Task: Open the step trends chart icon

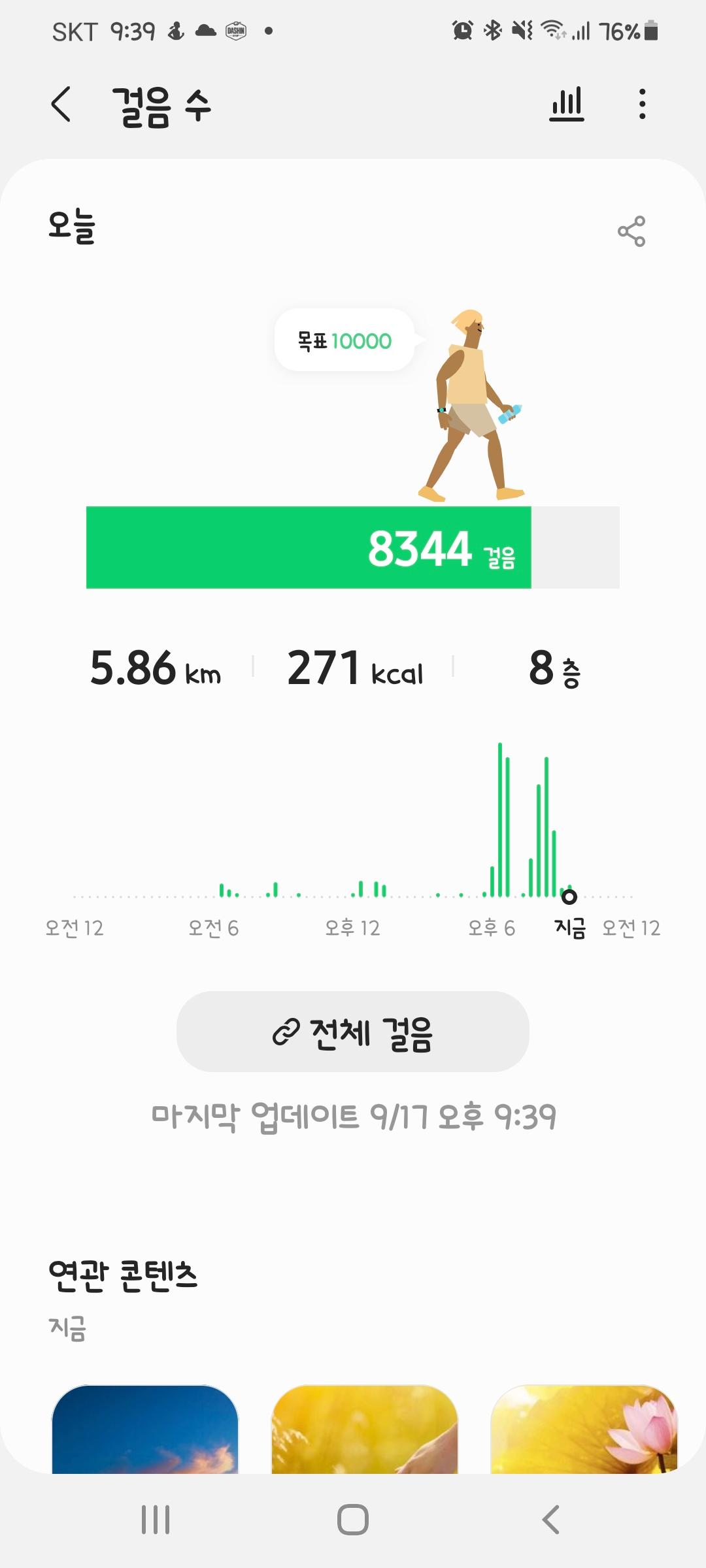Action: pos(566,105)
